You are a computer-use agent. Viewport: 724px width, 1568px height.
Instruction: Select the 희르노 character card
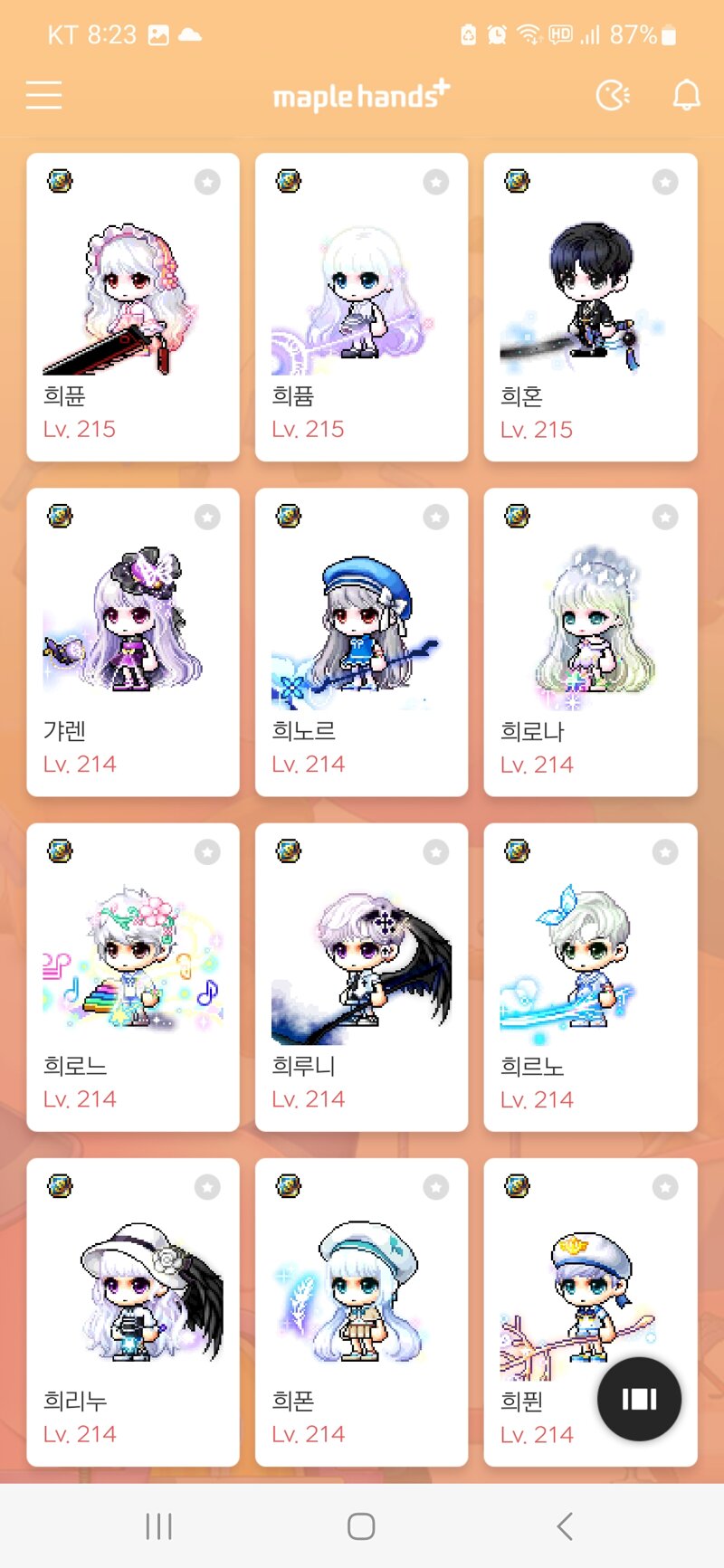[590, 977]
